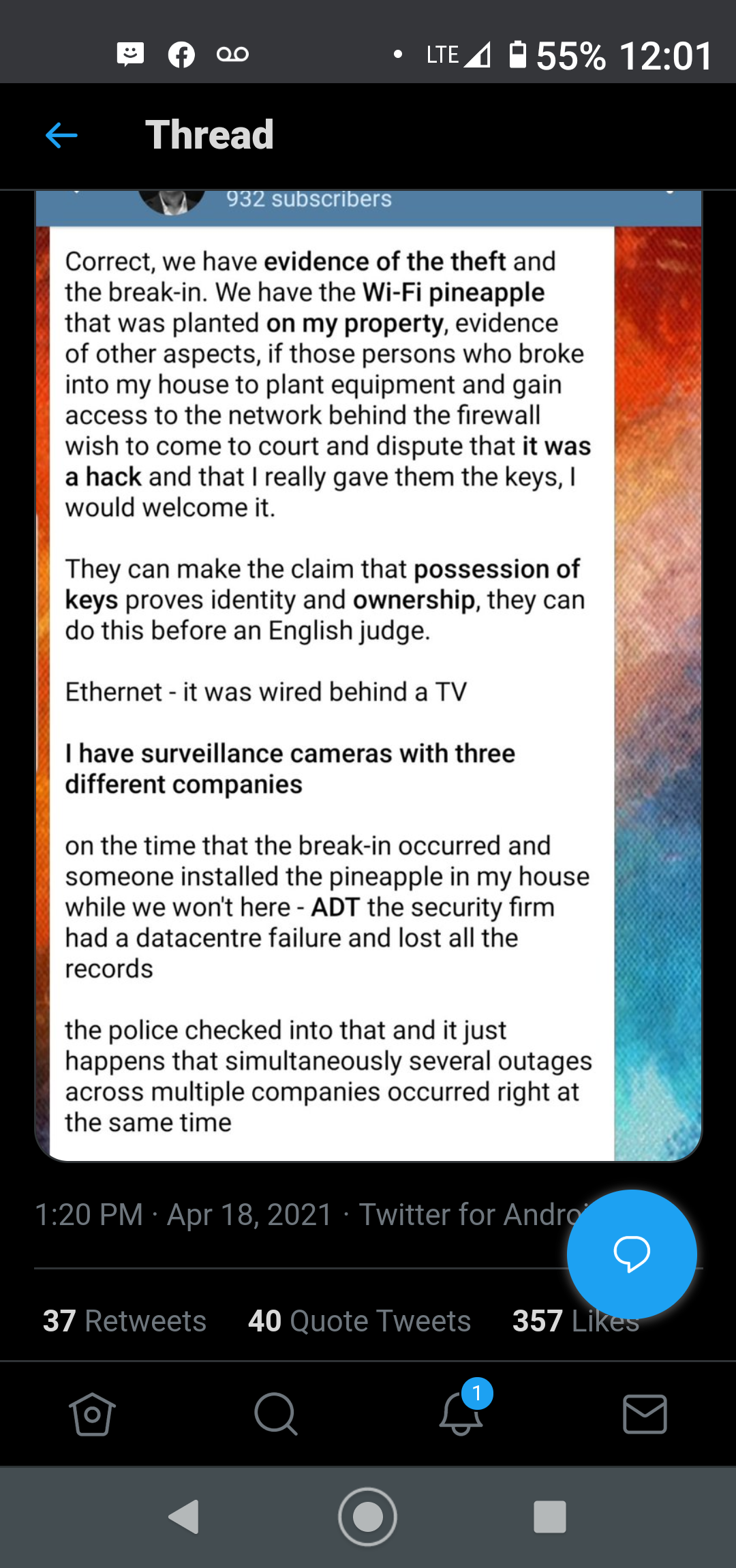
Task: Open the Search tab
Action: 275,1414
